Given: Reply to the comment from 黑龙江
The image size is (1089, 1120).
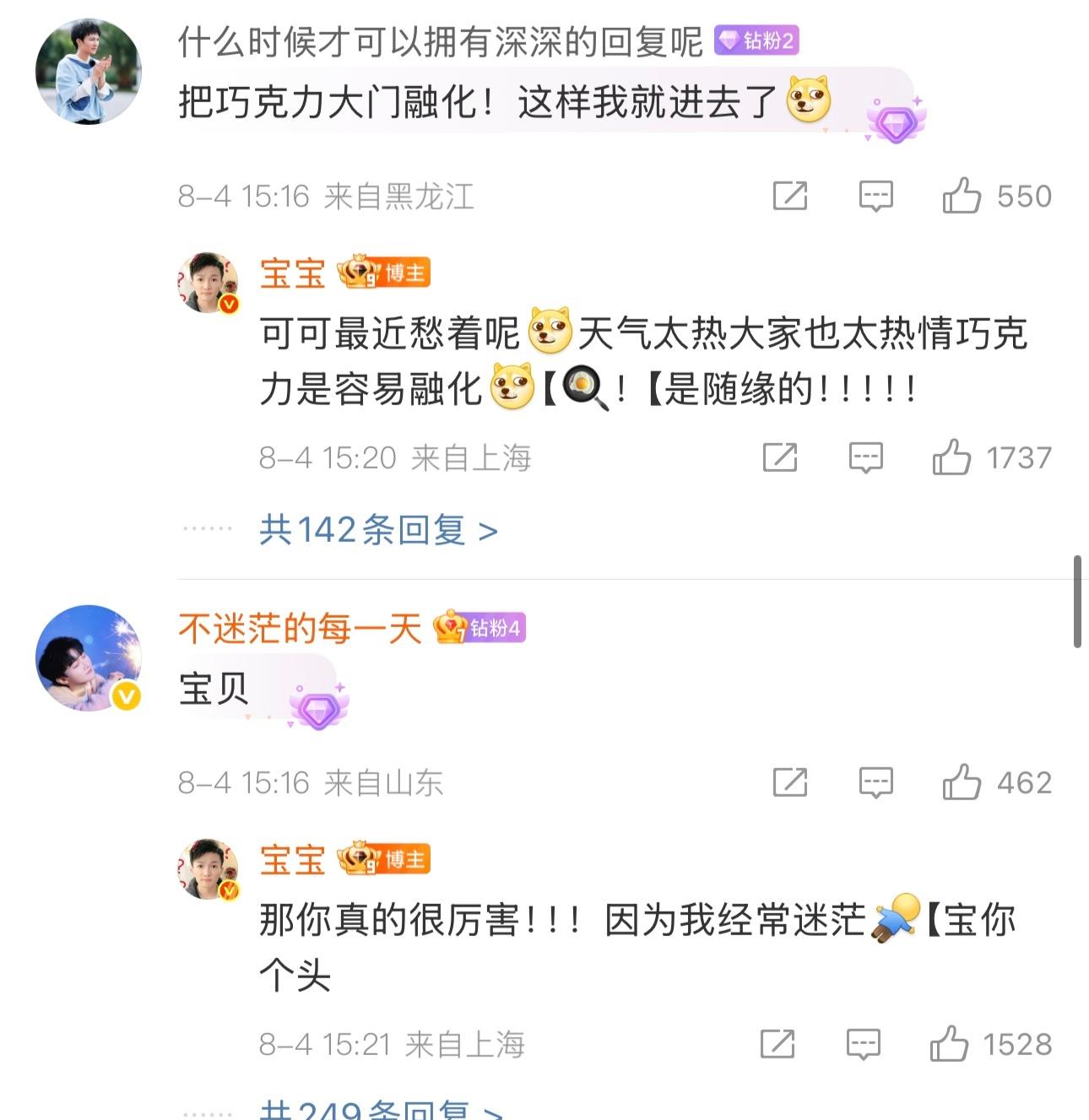Looking at the screenshot, I should 875,196.
